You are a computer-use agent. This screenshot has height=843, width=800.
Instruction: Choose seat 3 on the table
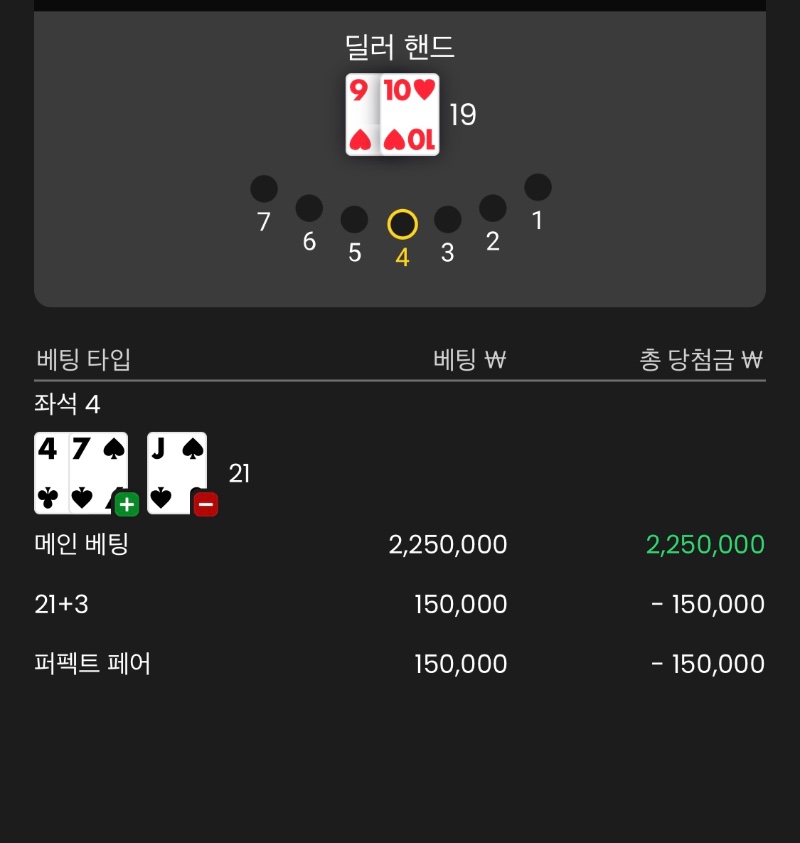(447, 220)
